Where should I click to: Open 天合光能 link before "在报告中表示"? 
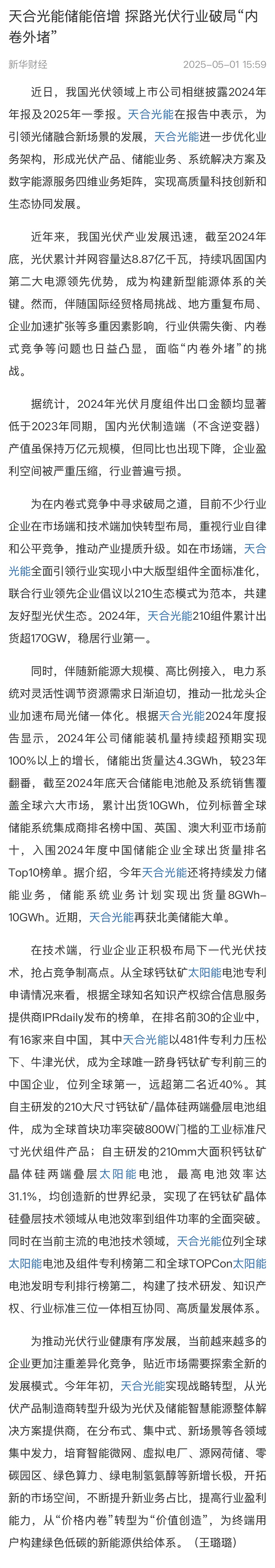click(x=151, y=114)
